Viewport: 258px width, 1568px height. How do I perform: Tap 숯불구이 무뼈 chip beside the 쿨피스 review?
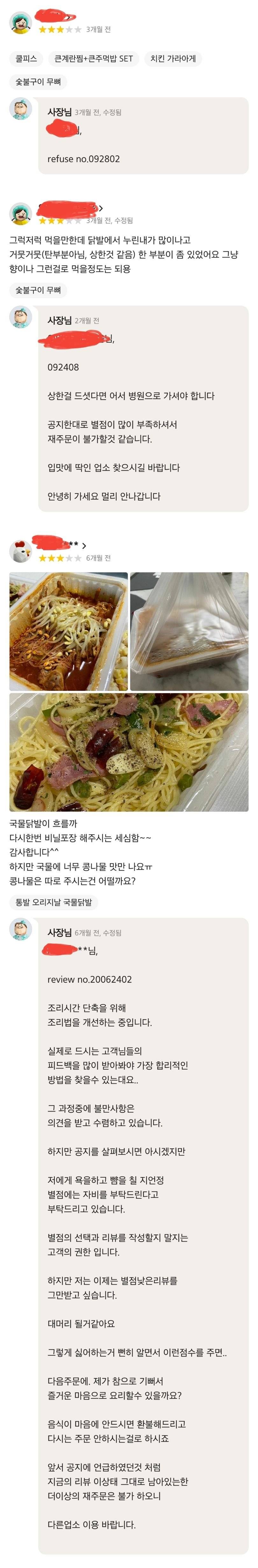click(x=38, y=82)
